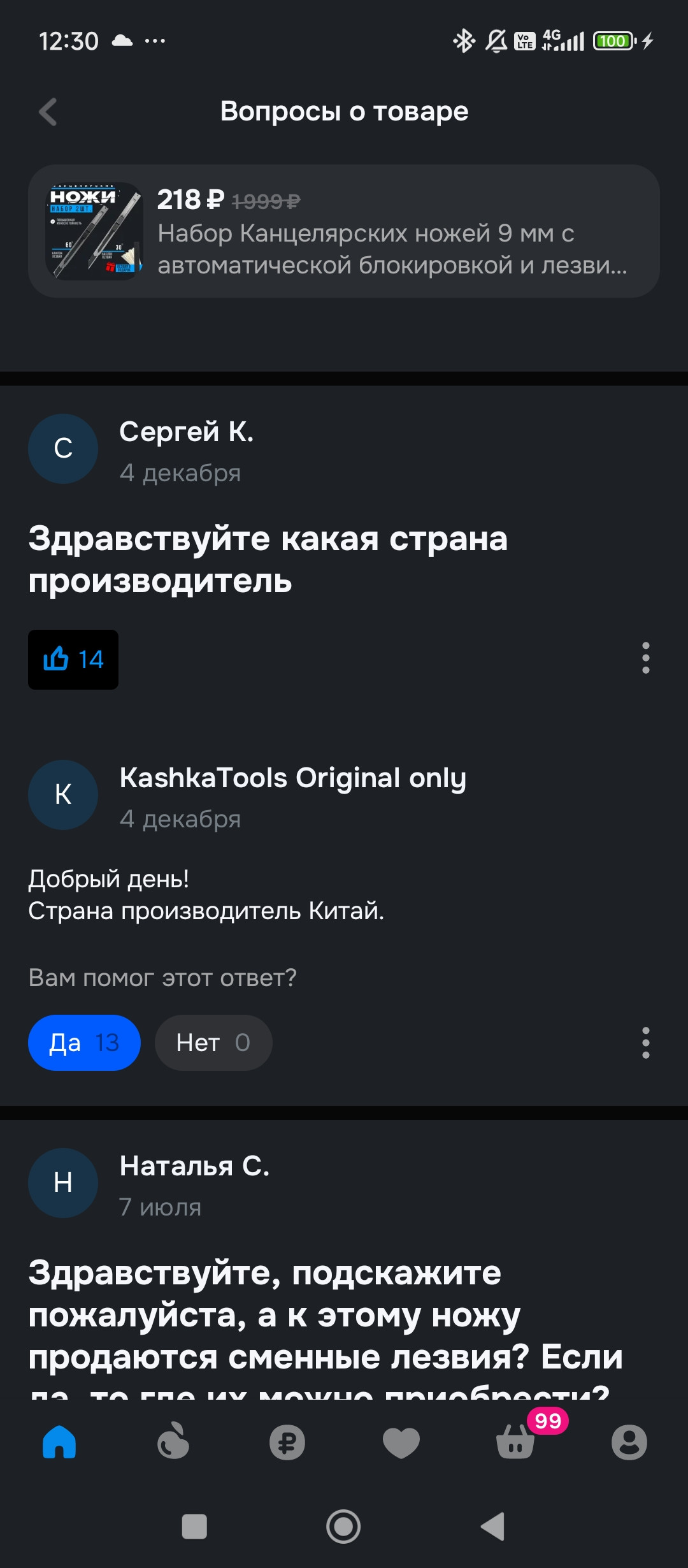Open the ruble finance tab
Screen dimensions: 688x1568
(287, 1442)
